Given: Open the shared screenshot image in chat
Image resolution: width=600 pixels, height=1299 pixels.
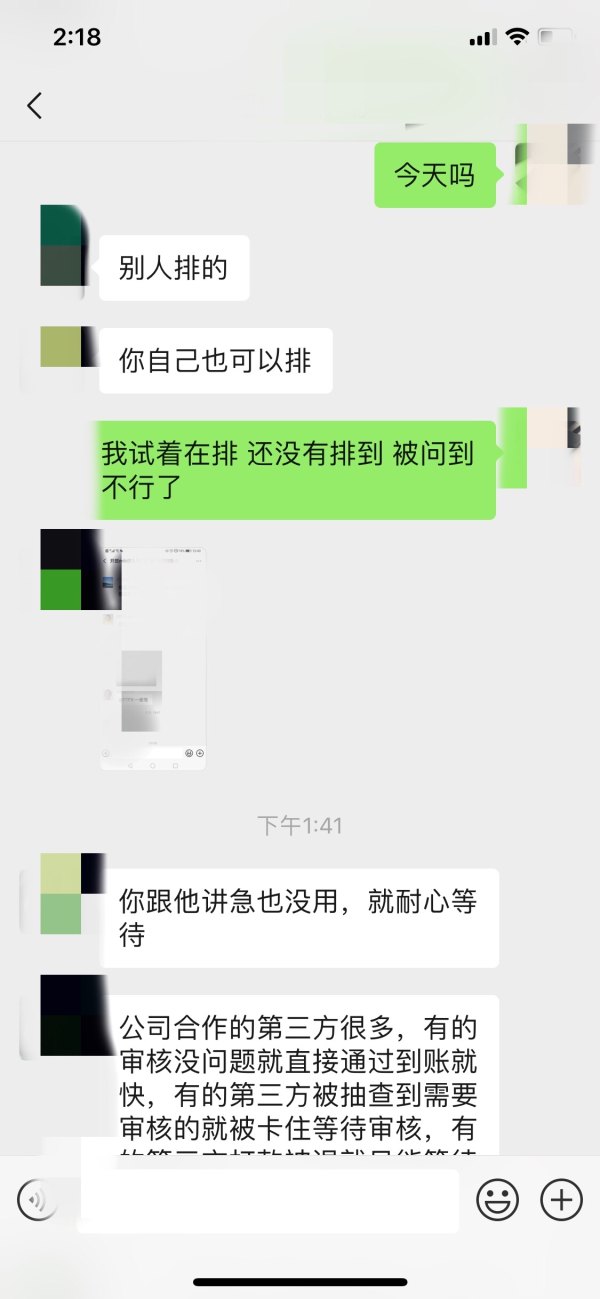Looking at the screenshot, I should pos(153,659).
